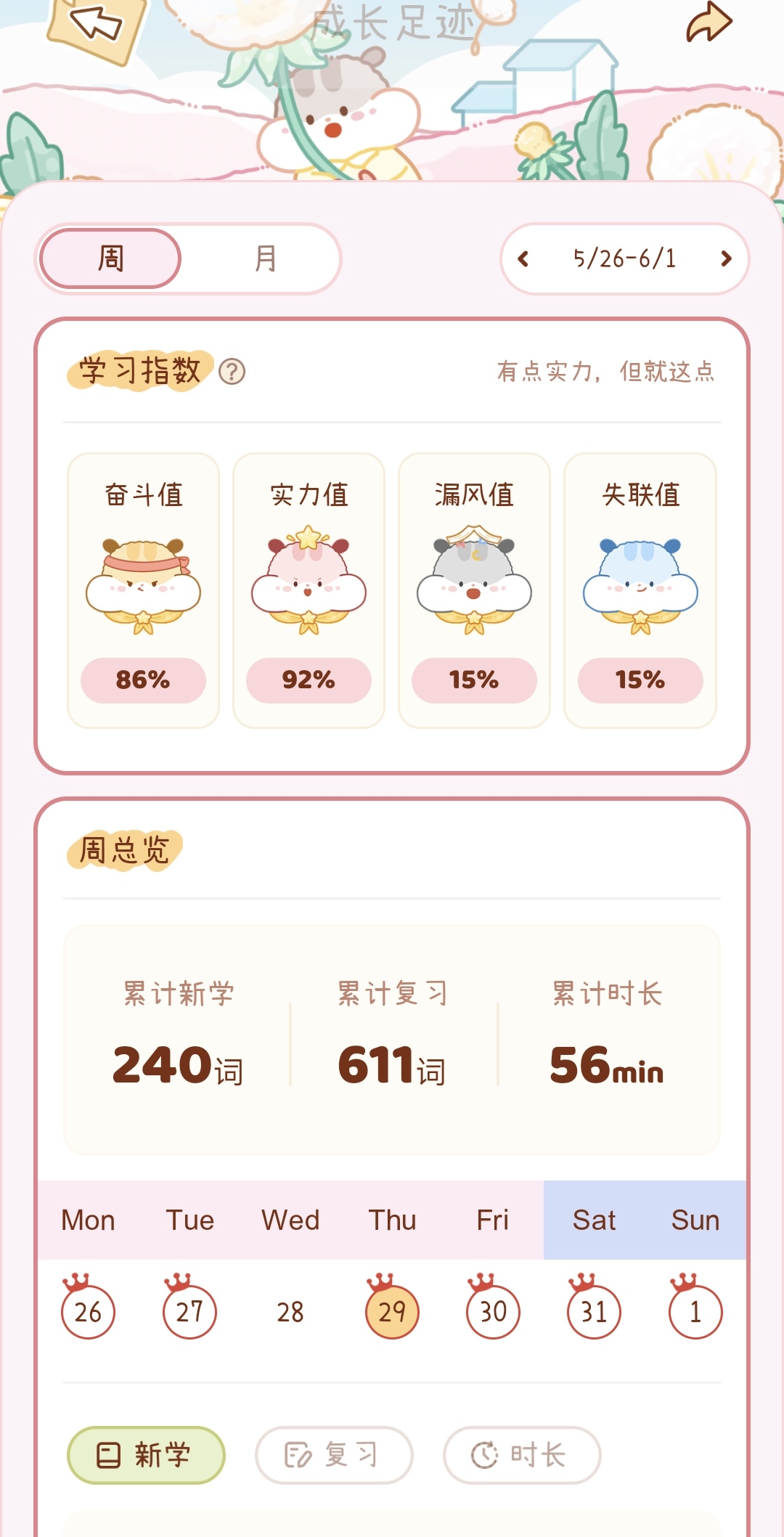
Task: Go back using the arrow icon
Action: [96, 25]
